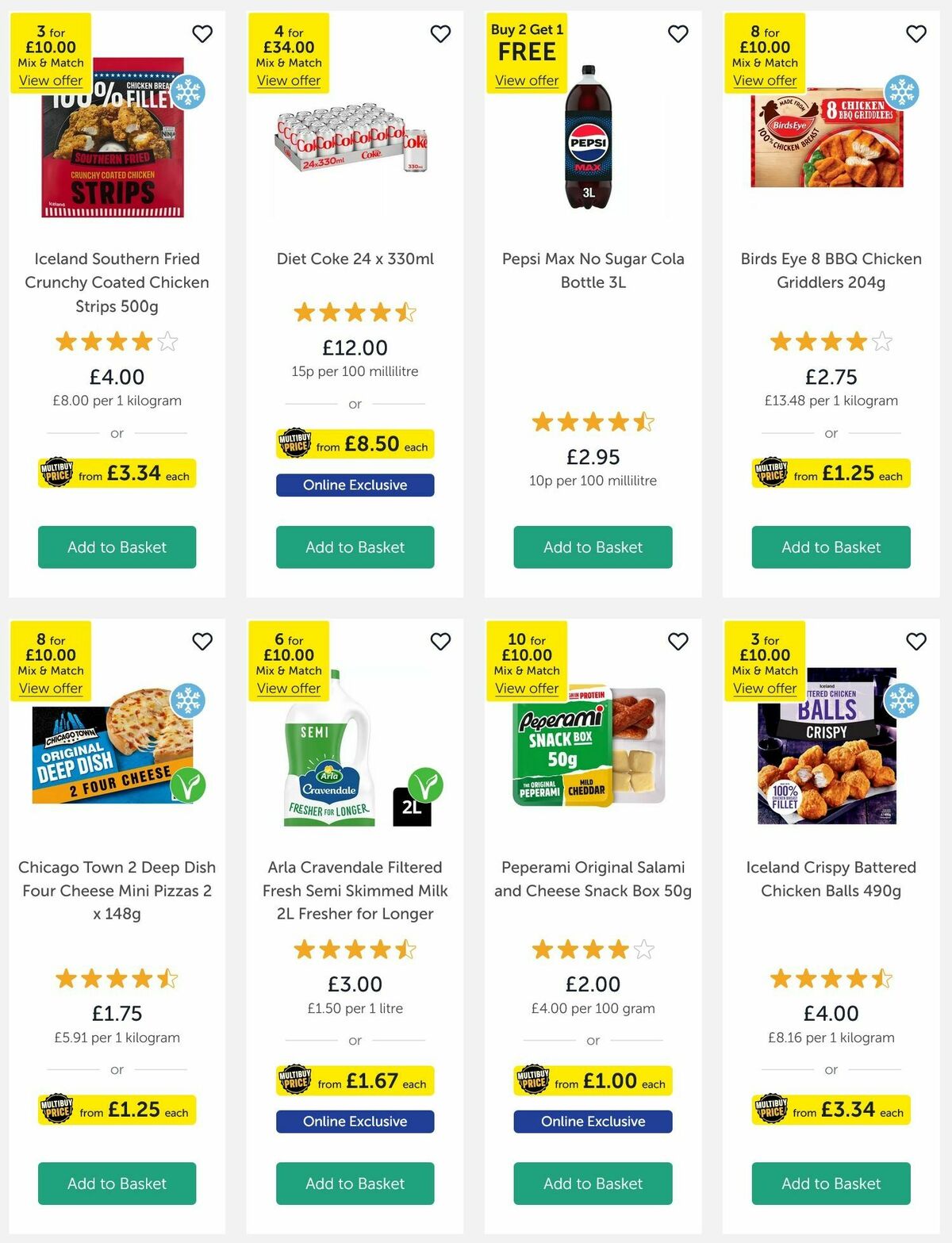Open the 3 for £10.00 View offer link
The image size is (952, 1243).
coord(50,80)
